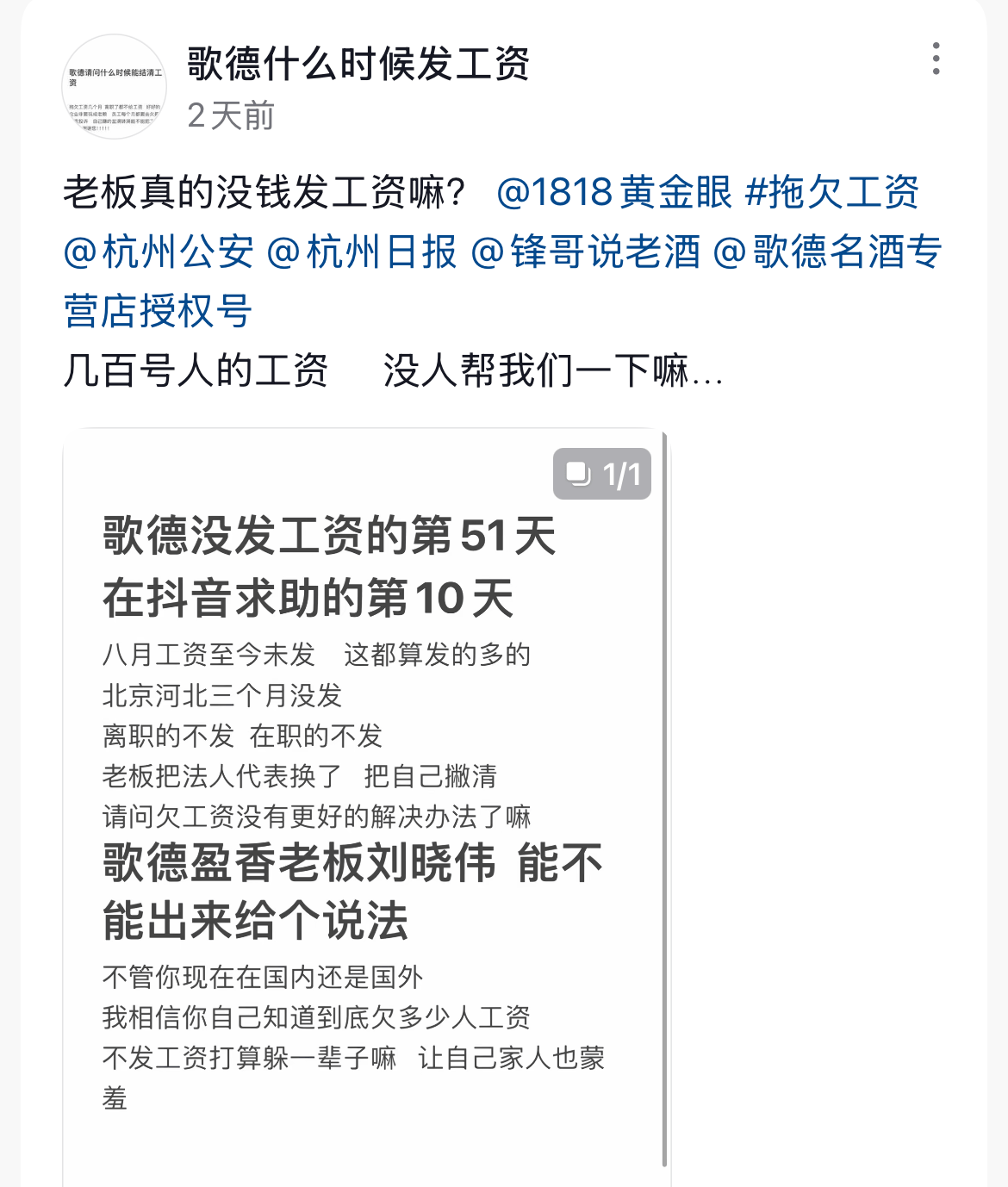Open the three-dot overflow menu

pyautogui.click(x=936, y=59)
